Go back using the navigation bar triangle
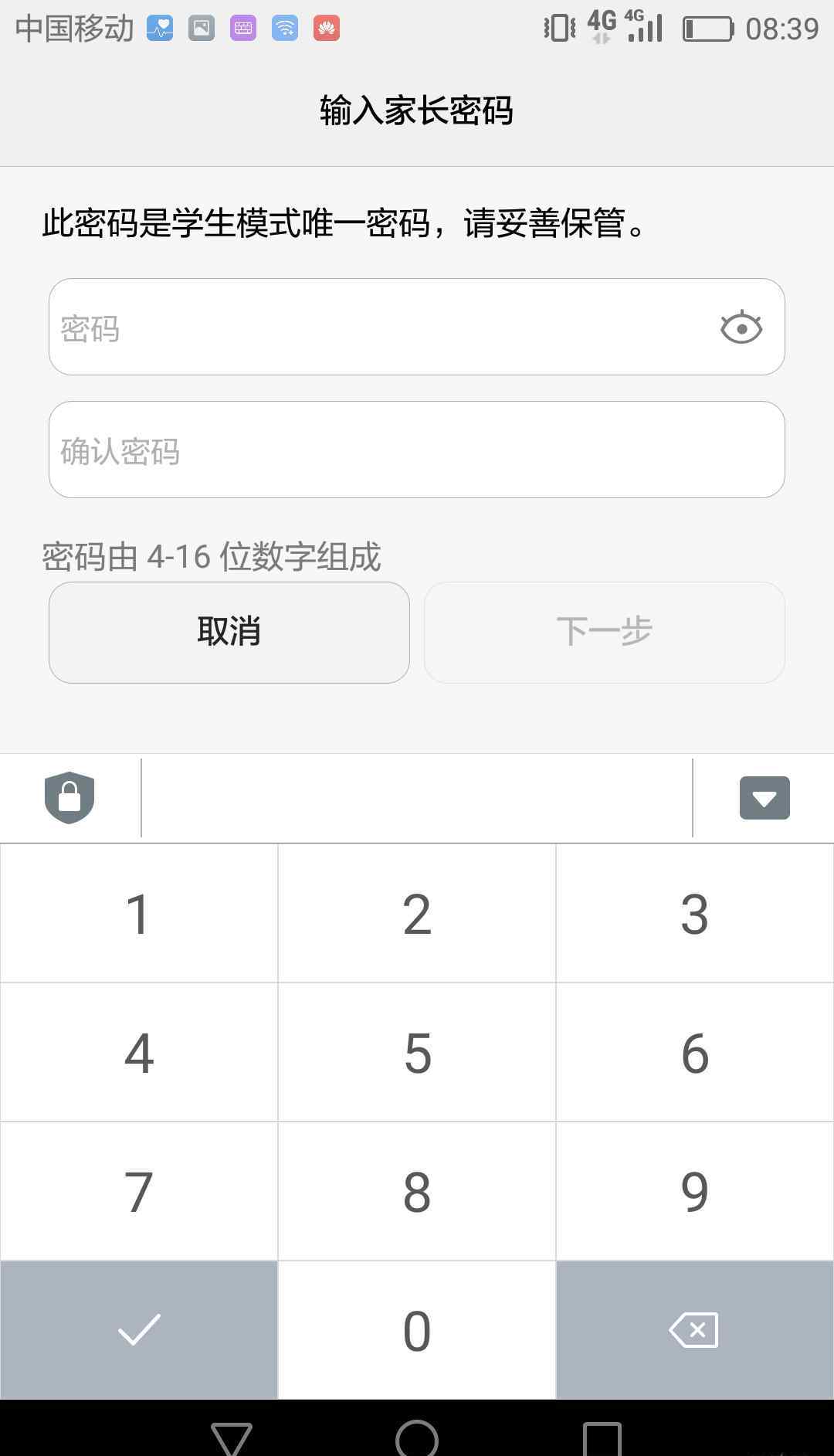Image resolution: width=834 pixels, height=1456 pixels. pyautogui.click(x=232, y=1438)
